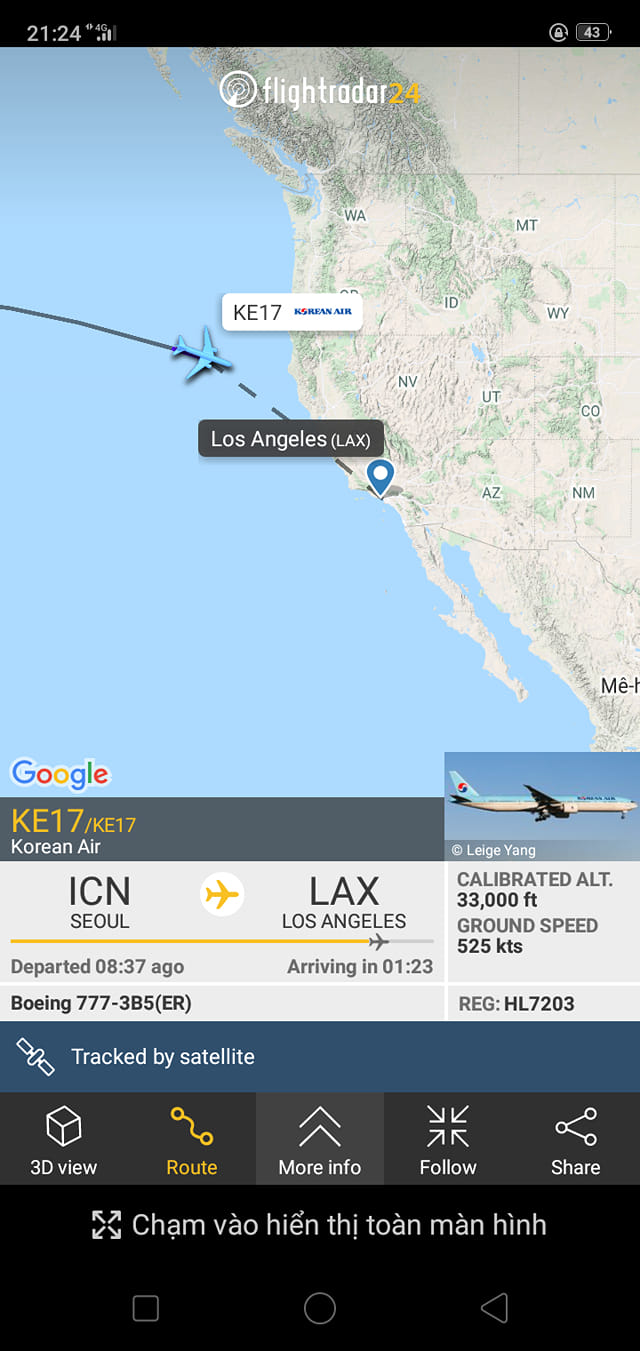Viewport: 640px width, 1351px height.
Task: Tap the full screen display prompt
Action: [320, 1224]
